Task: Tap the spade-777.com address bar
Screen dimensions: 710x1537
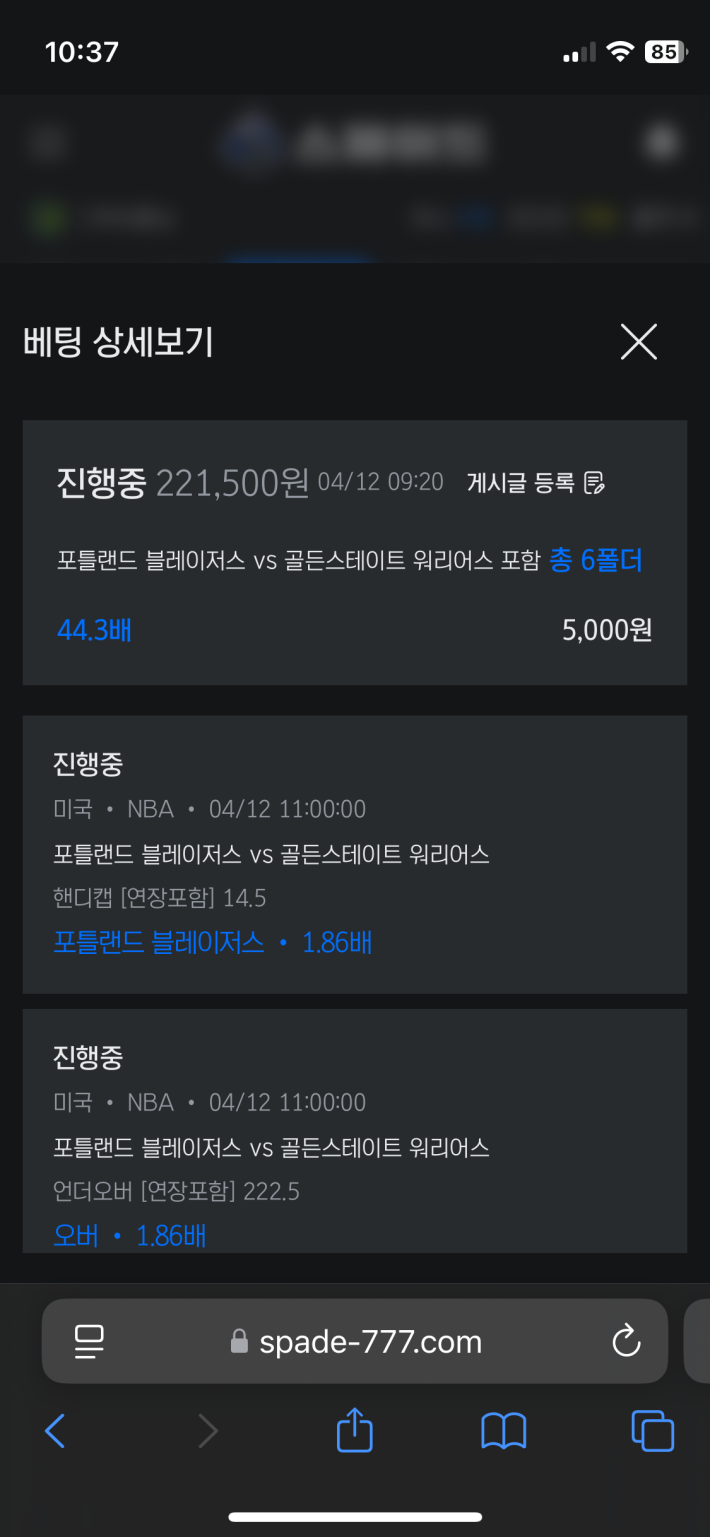Action: tap(355, 1341)
